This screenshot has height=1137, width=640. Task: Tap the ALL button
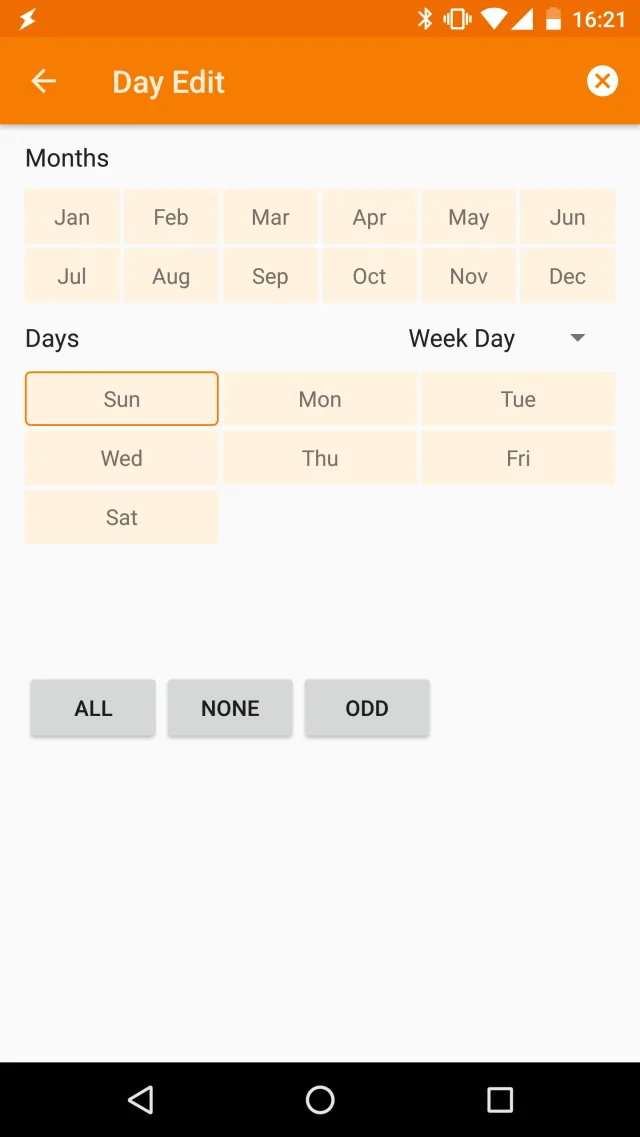pos(93,708)
